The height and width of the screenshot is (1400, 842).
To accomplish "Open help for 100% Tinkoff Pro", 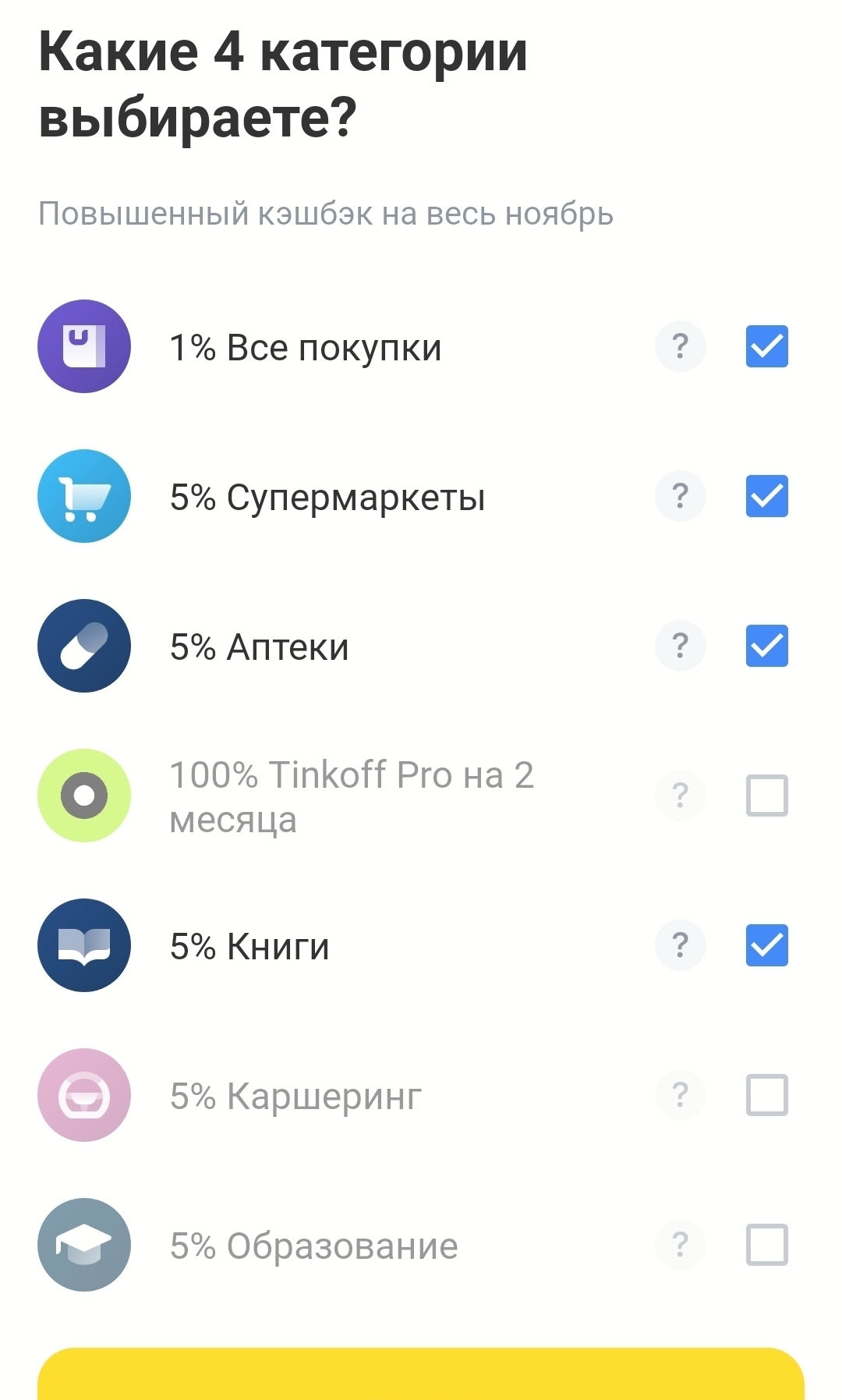I will pos(681,796).
